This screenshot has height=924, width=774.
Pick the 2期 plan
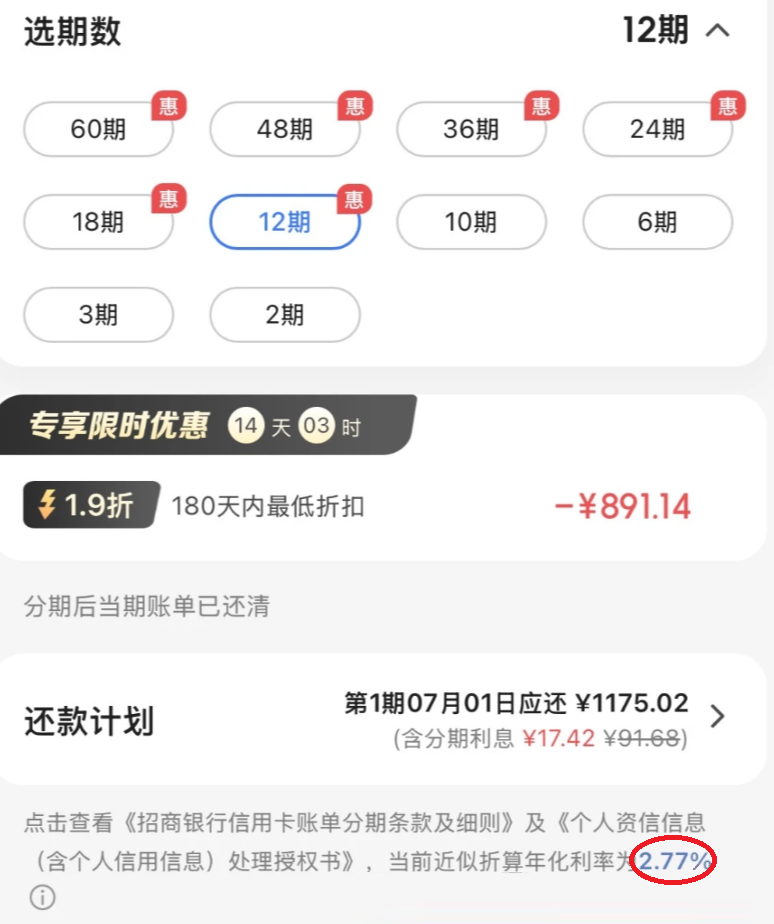284,315
